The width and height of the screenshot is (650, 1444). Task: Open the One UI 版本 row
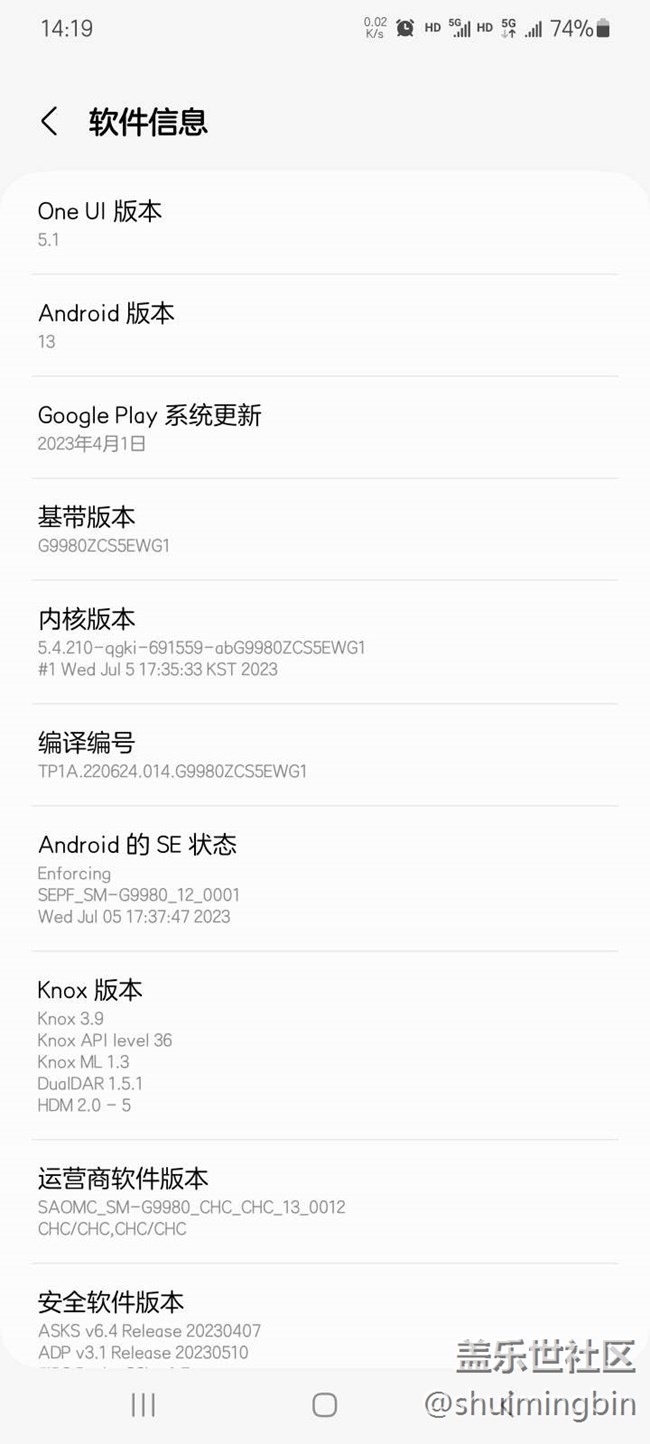coord(325,224)
